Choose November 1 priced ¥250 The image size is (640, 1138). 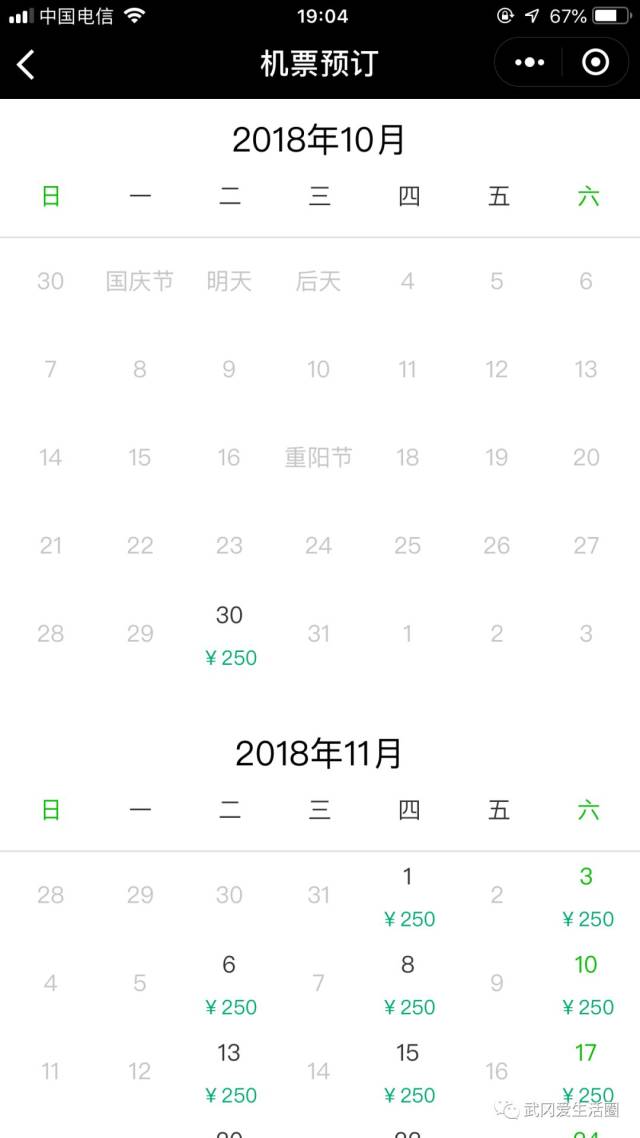point(408,897)
